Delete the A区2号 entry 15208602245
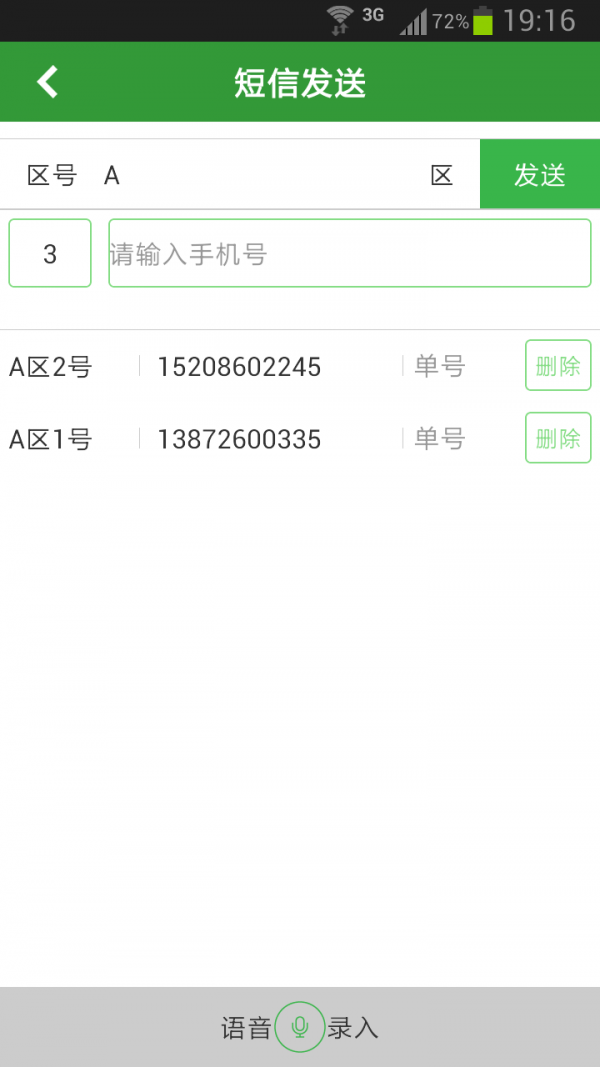600x1067 pixels. (558, 366)
